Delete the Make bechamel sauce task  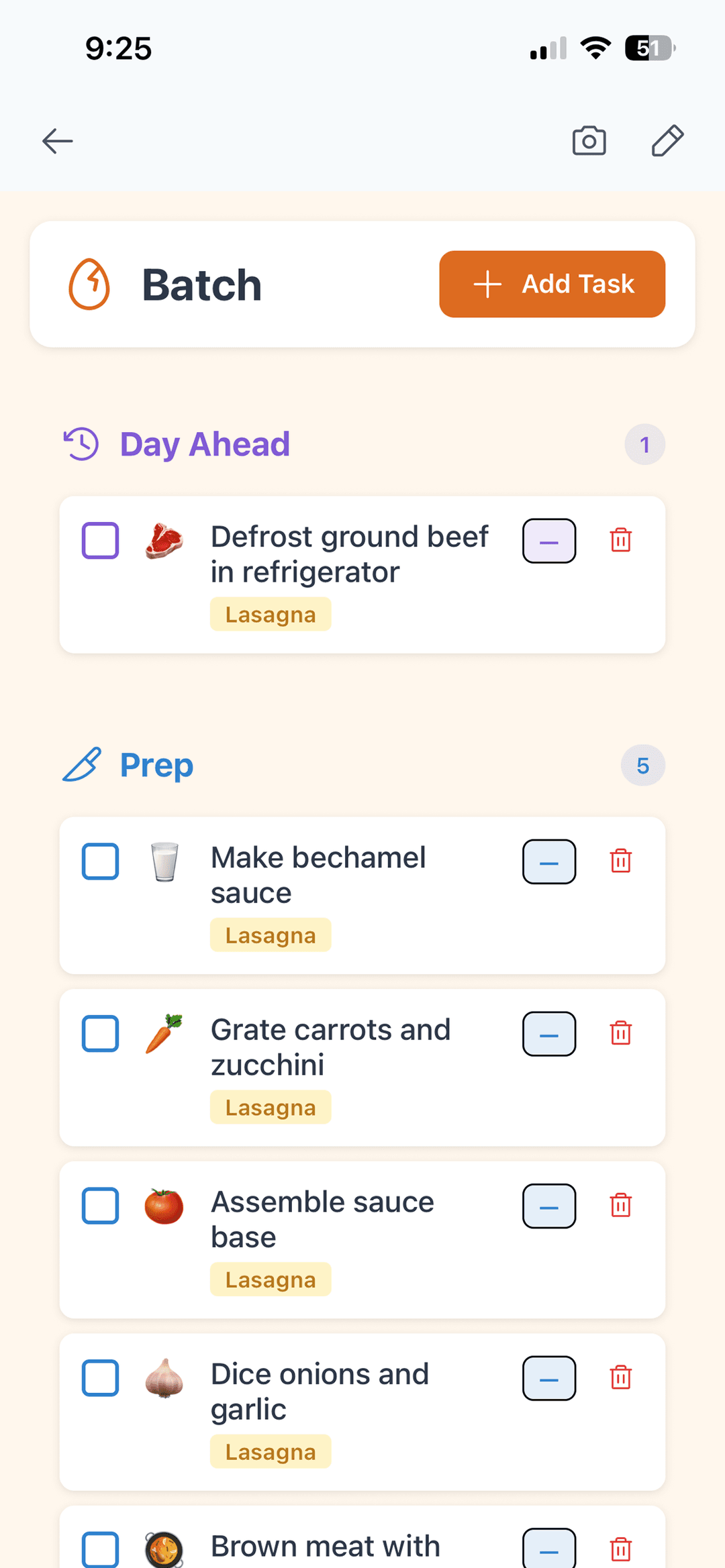pyautogui.click(x=621, y=861)
